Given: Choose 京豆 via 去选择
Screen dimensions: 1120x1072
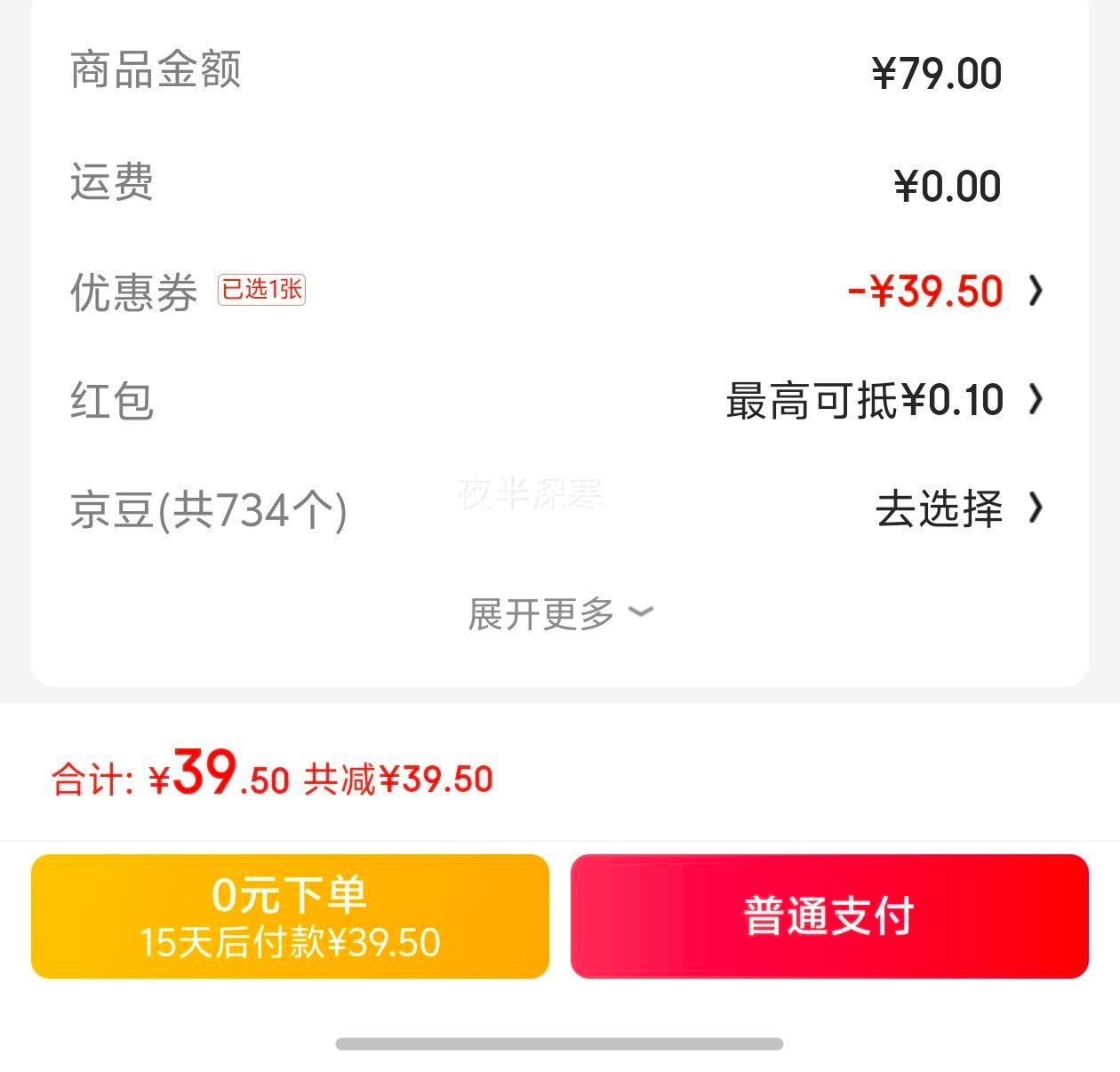Looking at the screenshot, I should pyautogui.click(x=956, y=509).
